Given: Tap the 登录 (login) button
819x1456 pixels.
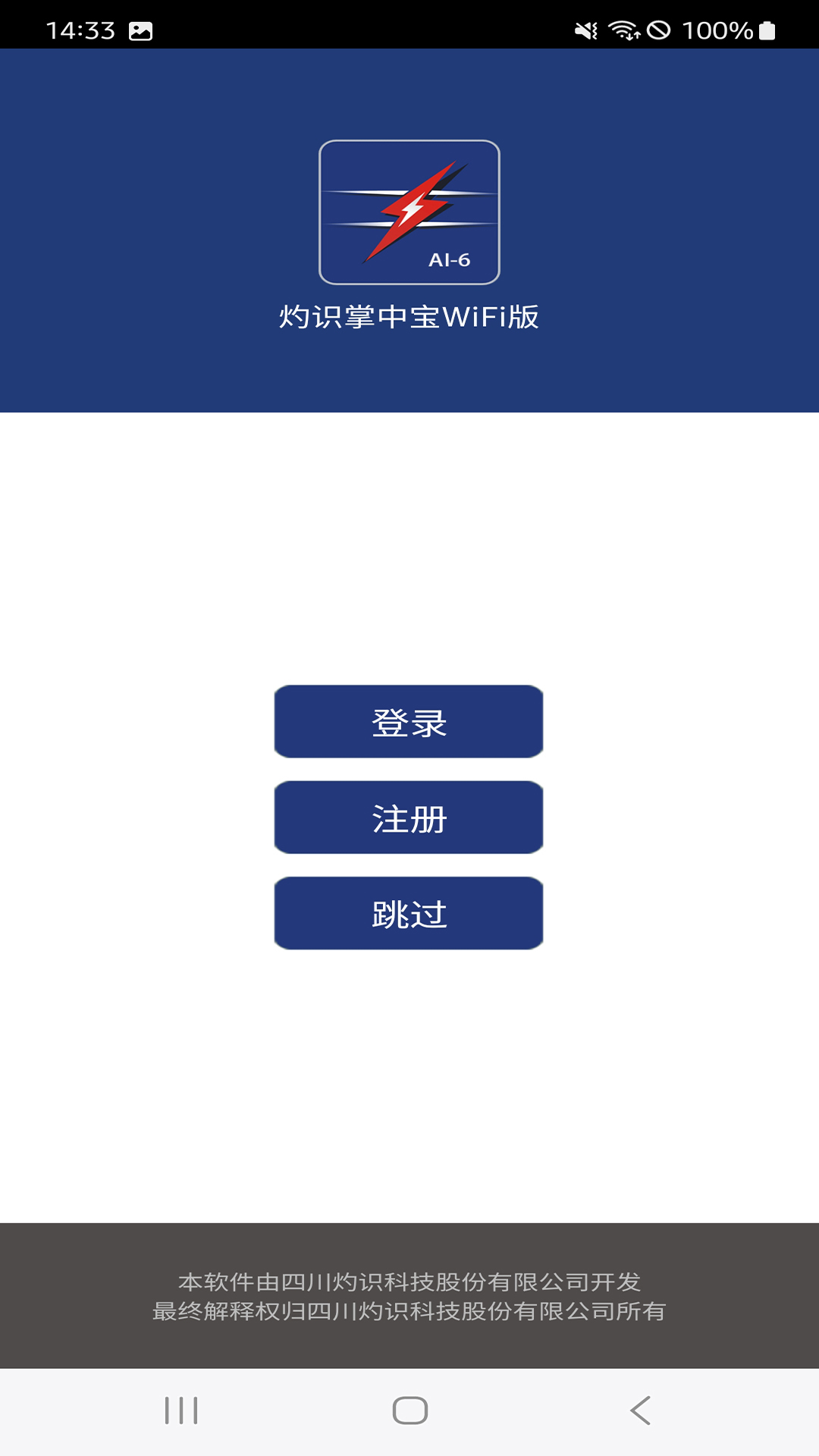Looking at the screenshot, I should (x=409, y=721).
